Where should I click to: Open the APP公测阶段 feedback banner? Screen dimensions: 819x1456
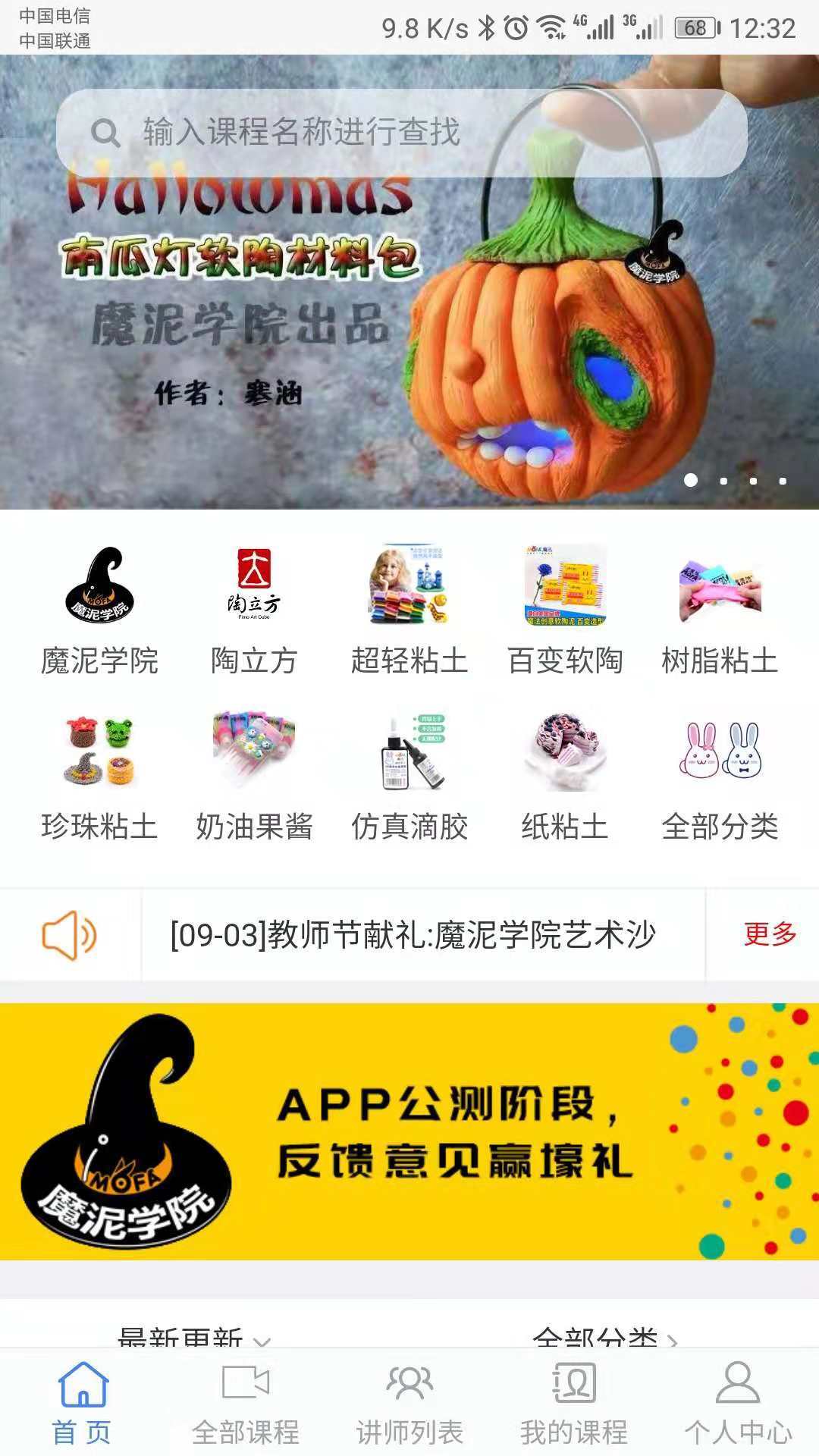(x=409, y=1131)
